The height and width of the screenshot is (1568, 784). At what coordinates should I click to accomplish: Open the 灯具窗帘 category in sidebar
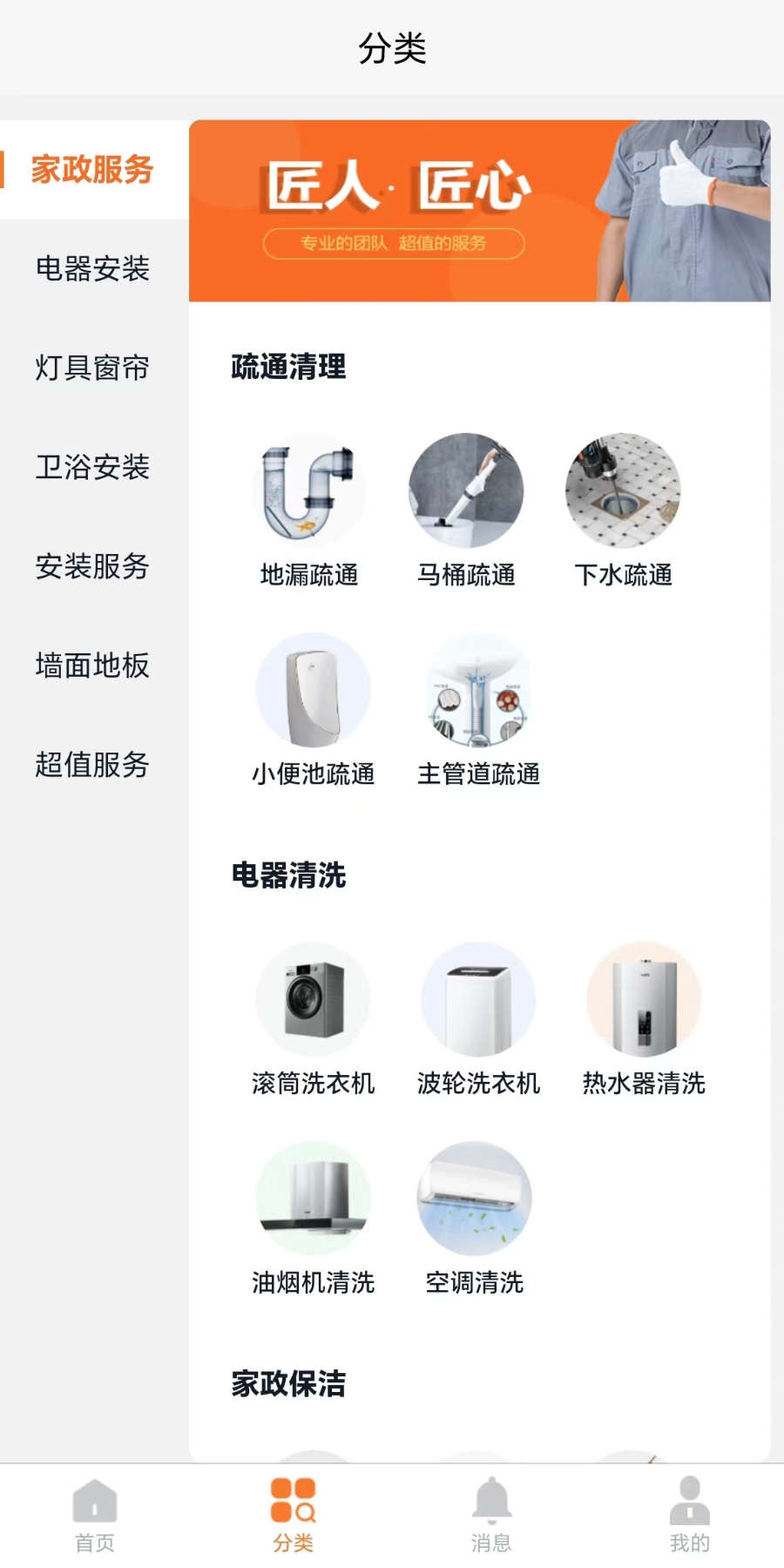pos(94,369)
